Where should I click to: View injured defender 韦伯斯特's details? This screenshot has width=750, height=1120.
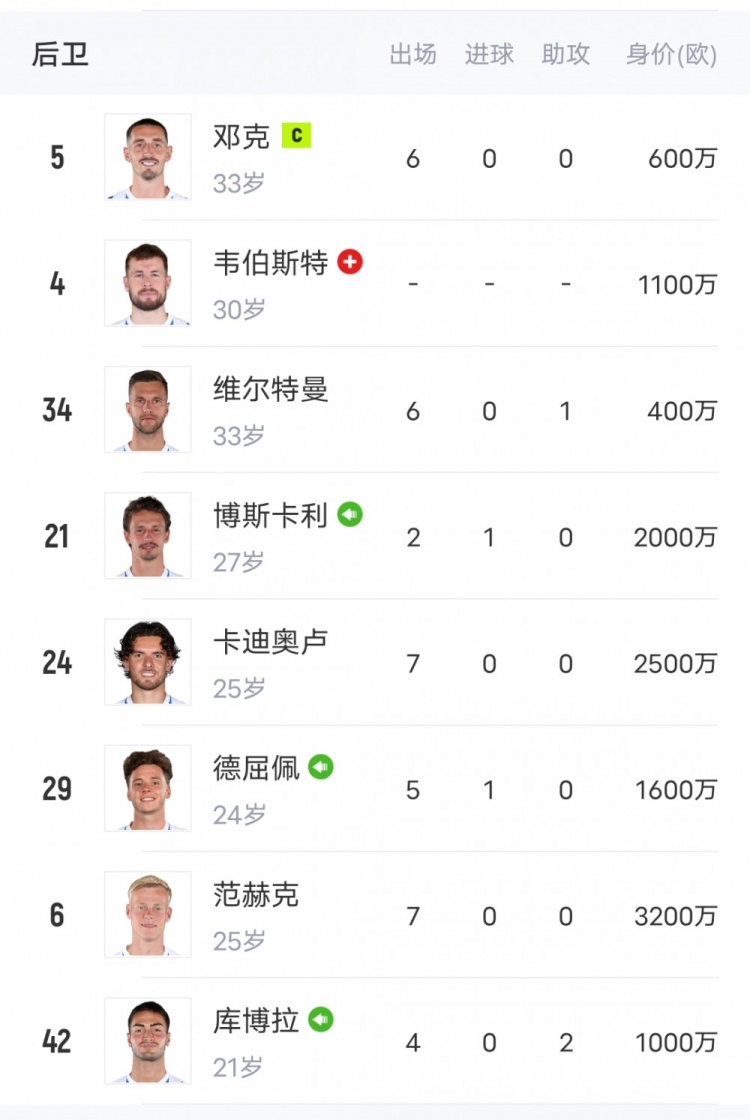[270, 264]
